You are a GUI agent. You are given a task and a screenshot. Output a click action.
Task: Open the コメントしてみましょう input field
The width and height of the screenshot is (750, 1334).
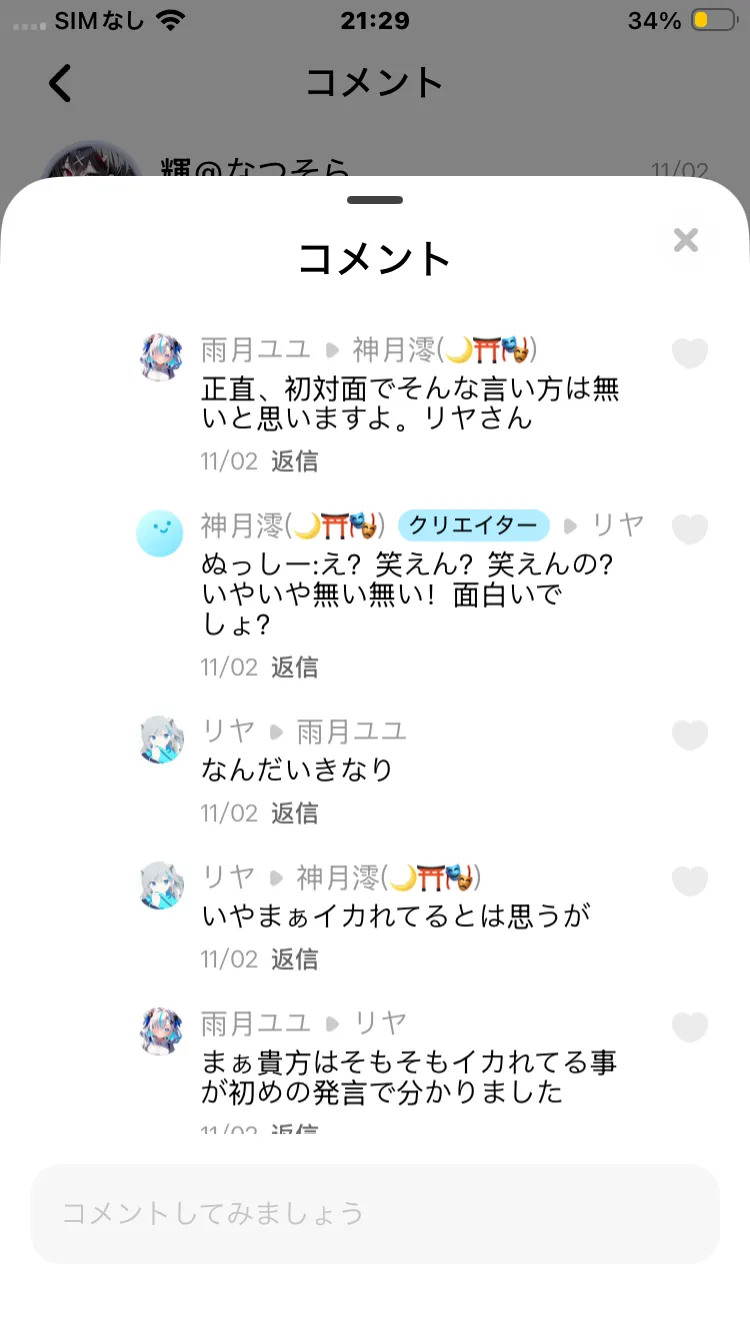point(375,1213)
